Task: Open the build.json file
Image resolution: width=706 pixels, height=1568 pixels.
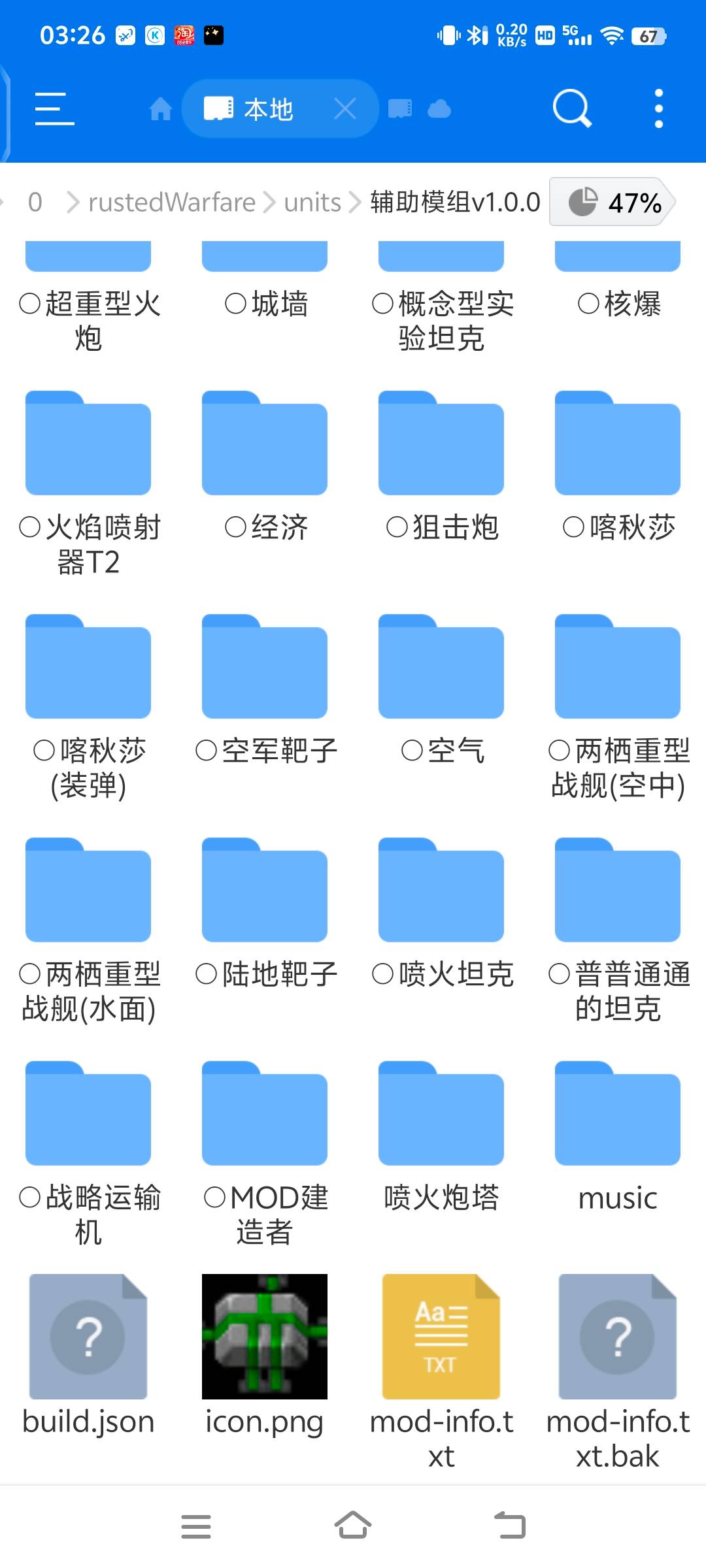Action: click(x=88, y=1337)
